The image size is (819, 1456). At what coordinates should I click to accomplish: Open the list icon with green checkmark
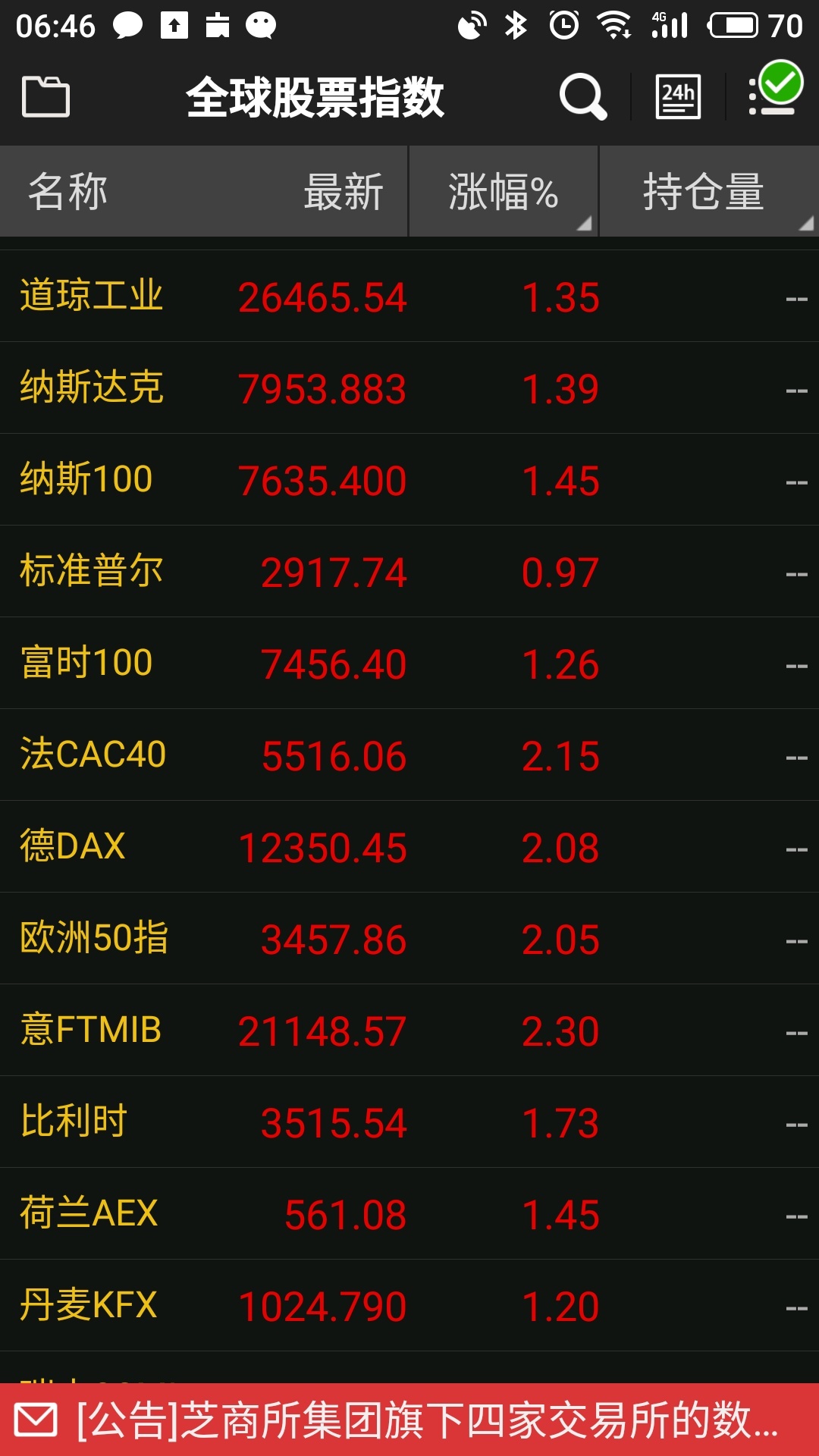(775, 91)
